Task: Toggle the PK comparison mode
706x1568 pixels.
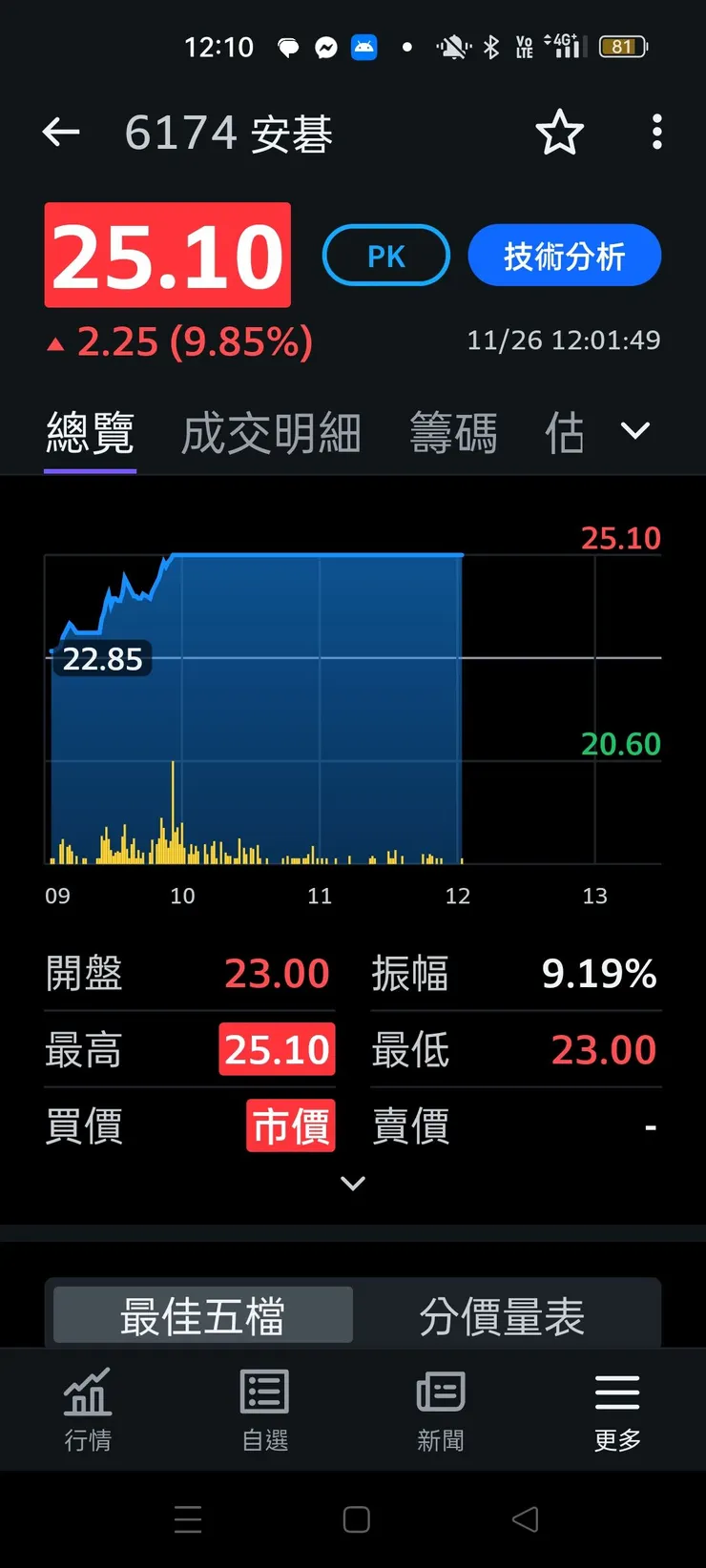Action: [x=385, y=255]
